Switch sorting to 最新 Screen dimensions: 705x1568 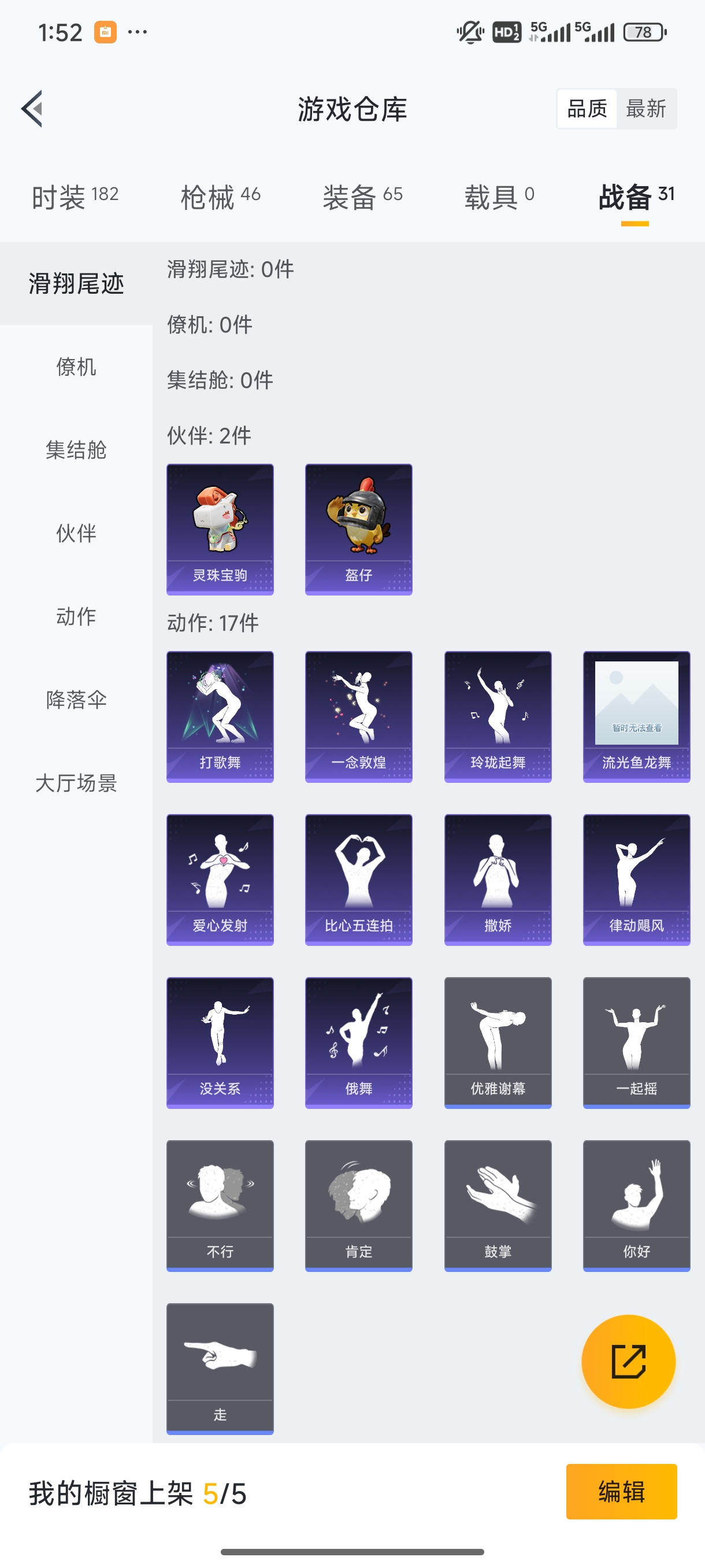pos(647,108)
